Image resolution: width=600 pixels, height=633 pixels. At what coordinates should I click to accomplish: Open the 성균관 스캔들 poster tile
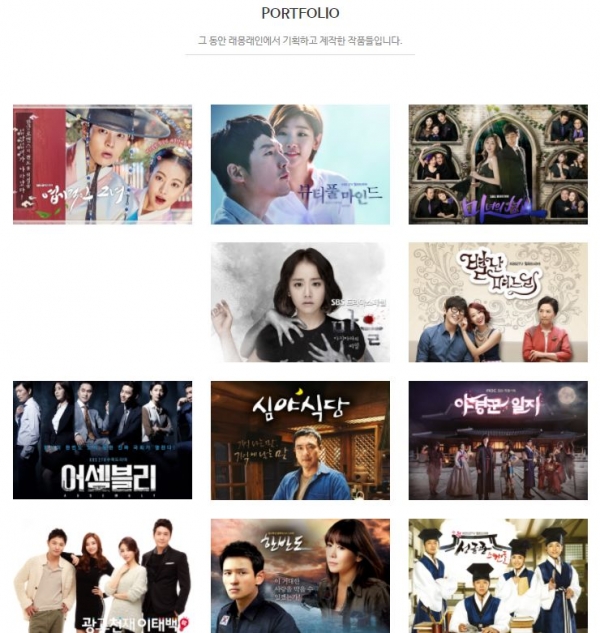click(x=498, y=576)
